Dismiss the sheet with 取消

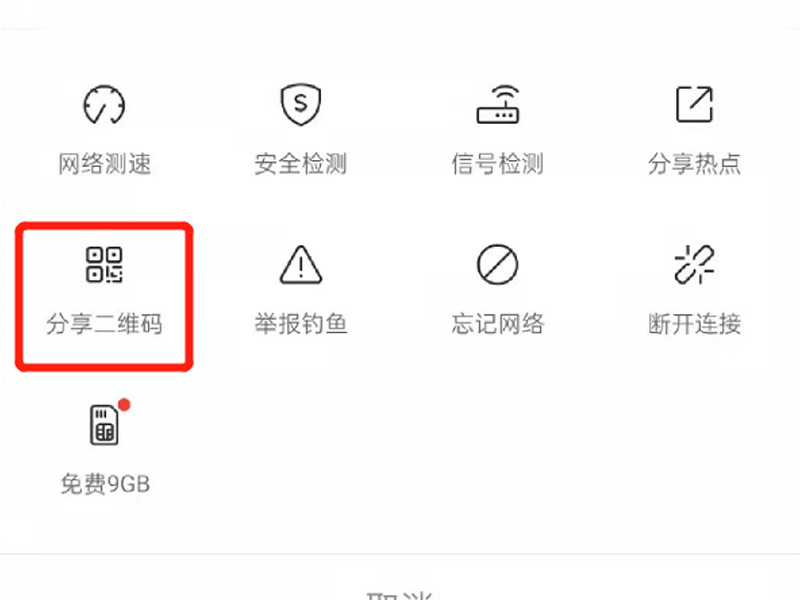point(400,590)
